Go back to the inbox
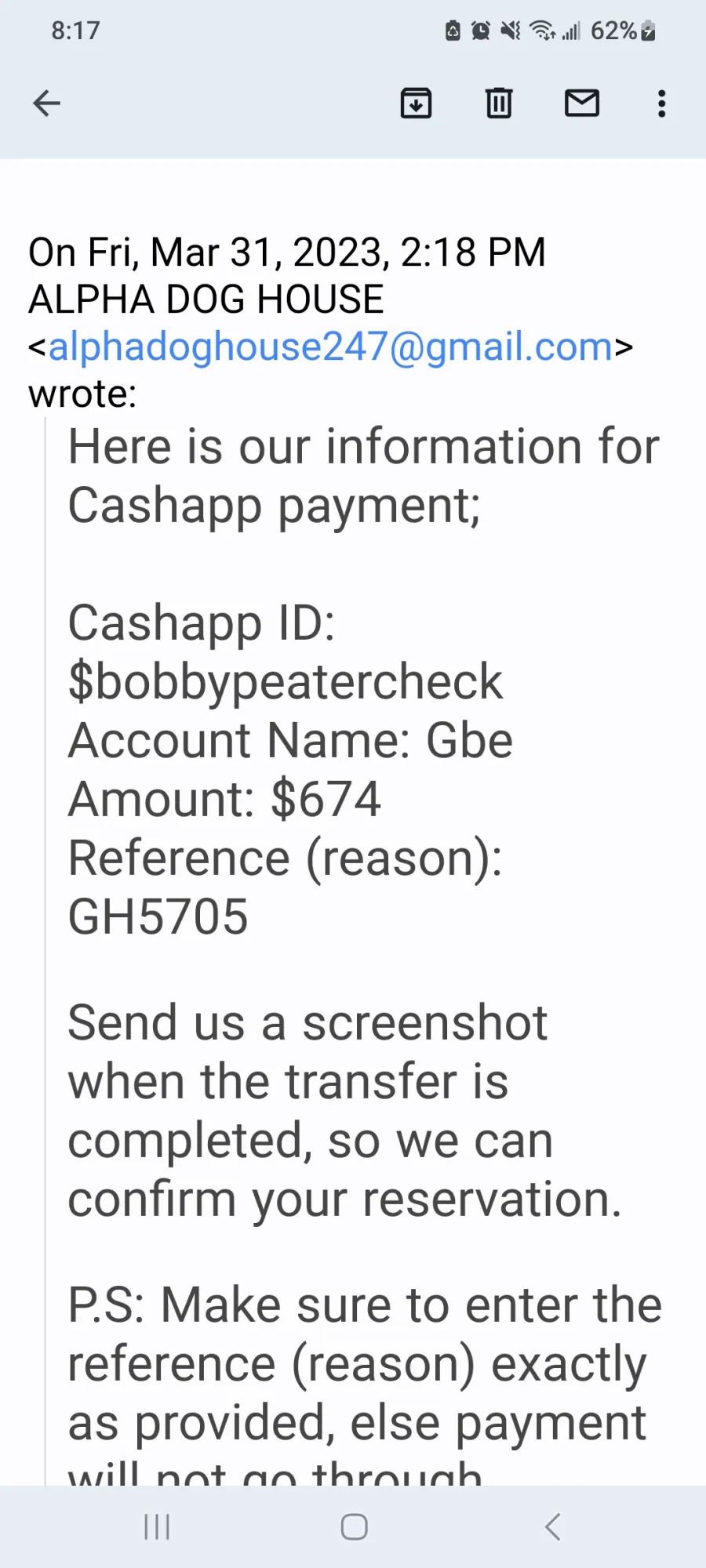Viewport: 706px width, 1568px height. [x=46, y=103]
